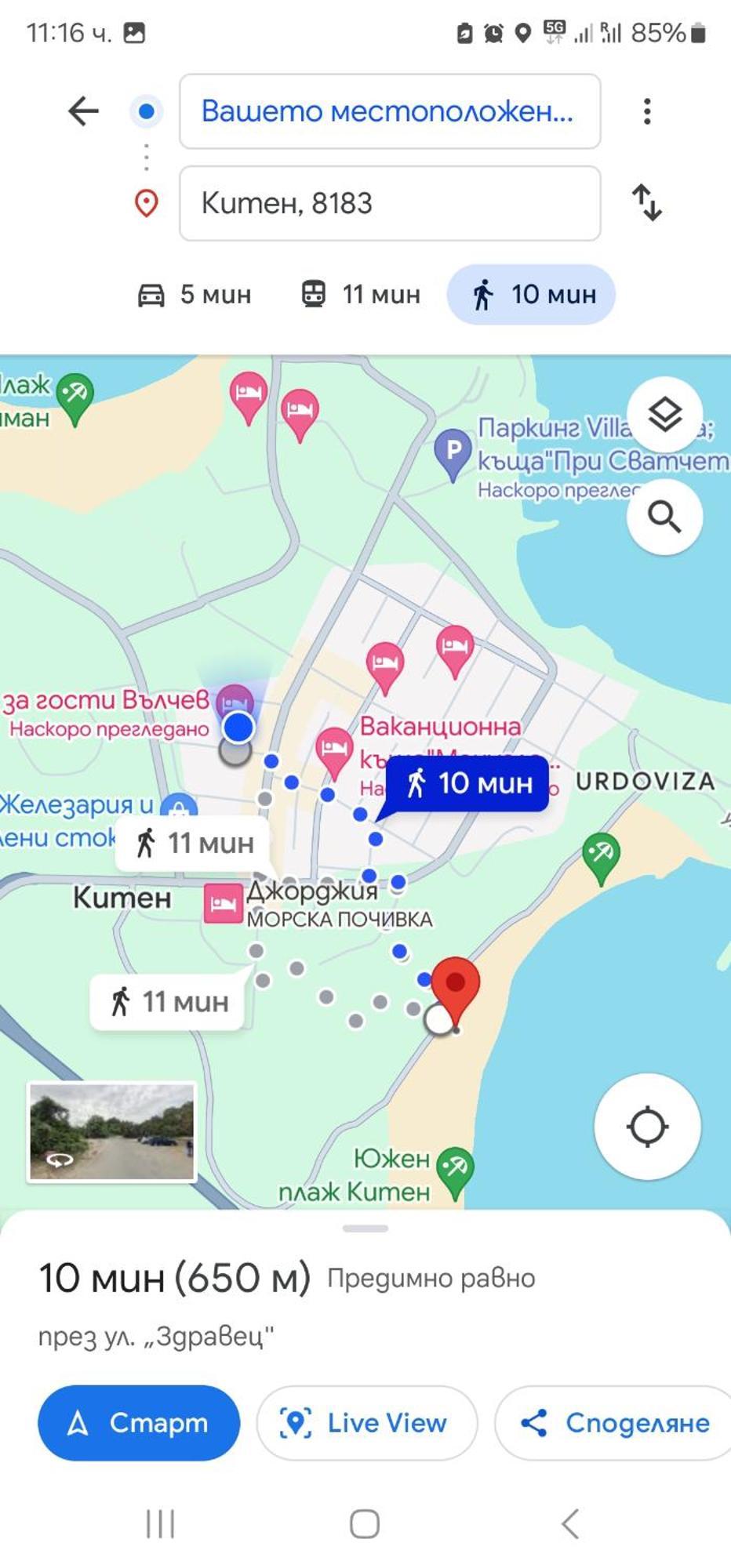Open the map layers button

point(664,415)
